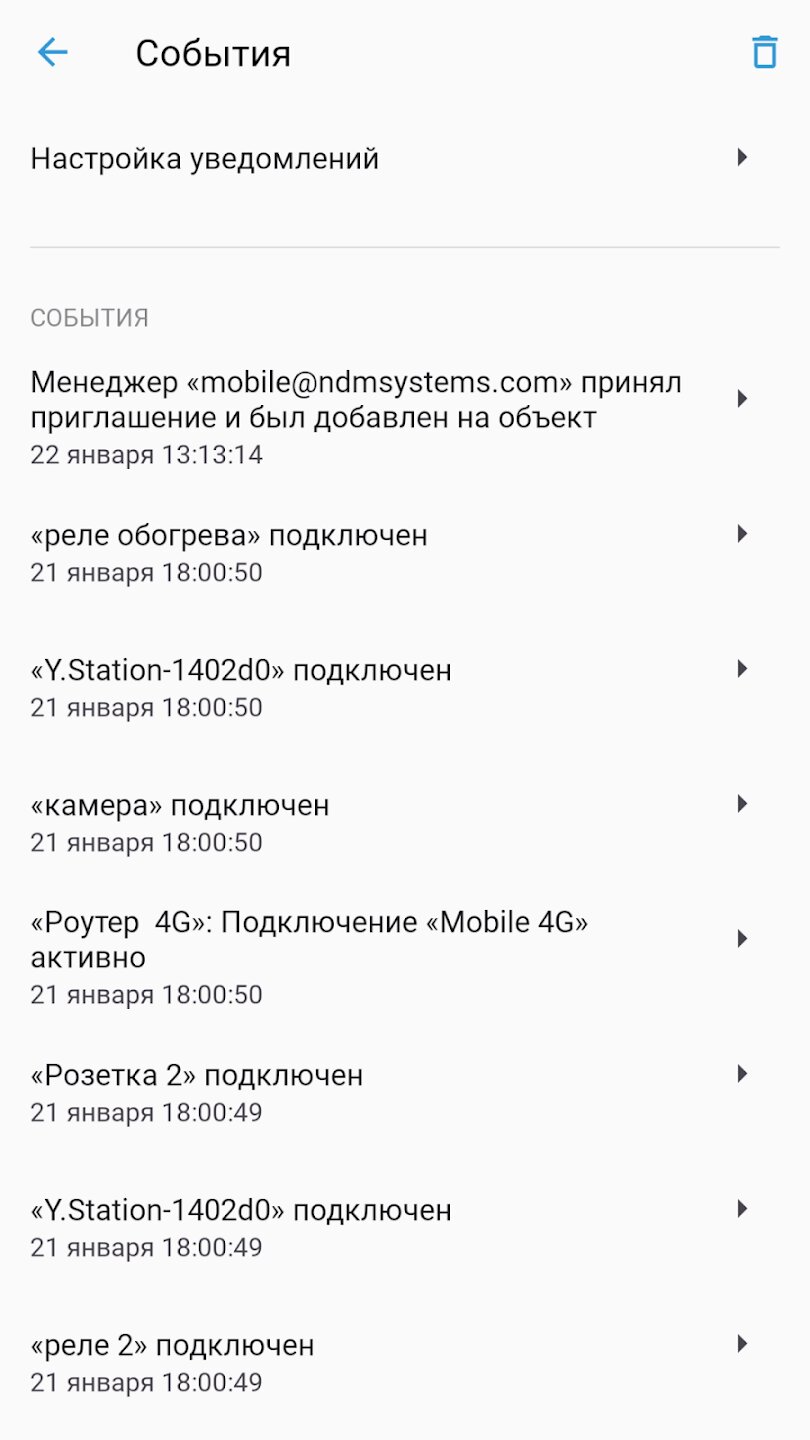Open the mobile@ndmsystems.com manager invitation event

(x=405, y=416)
